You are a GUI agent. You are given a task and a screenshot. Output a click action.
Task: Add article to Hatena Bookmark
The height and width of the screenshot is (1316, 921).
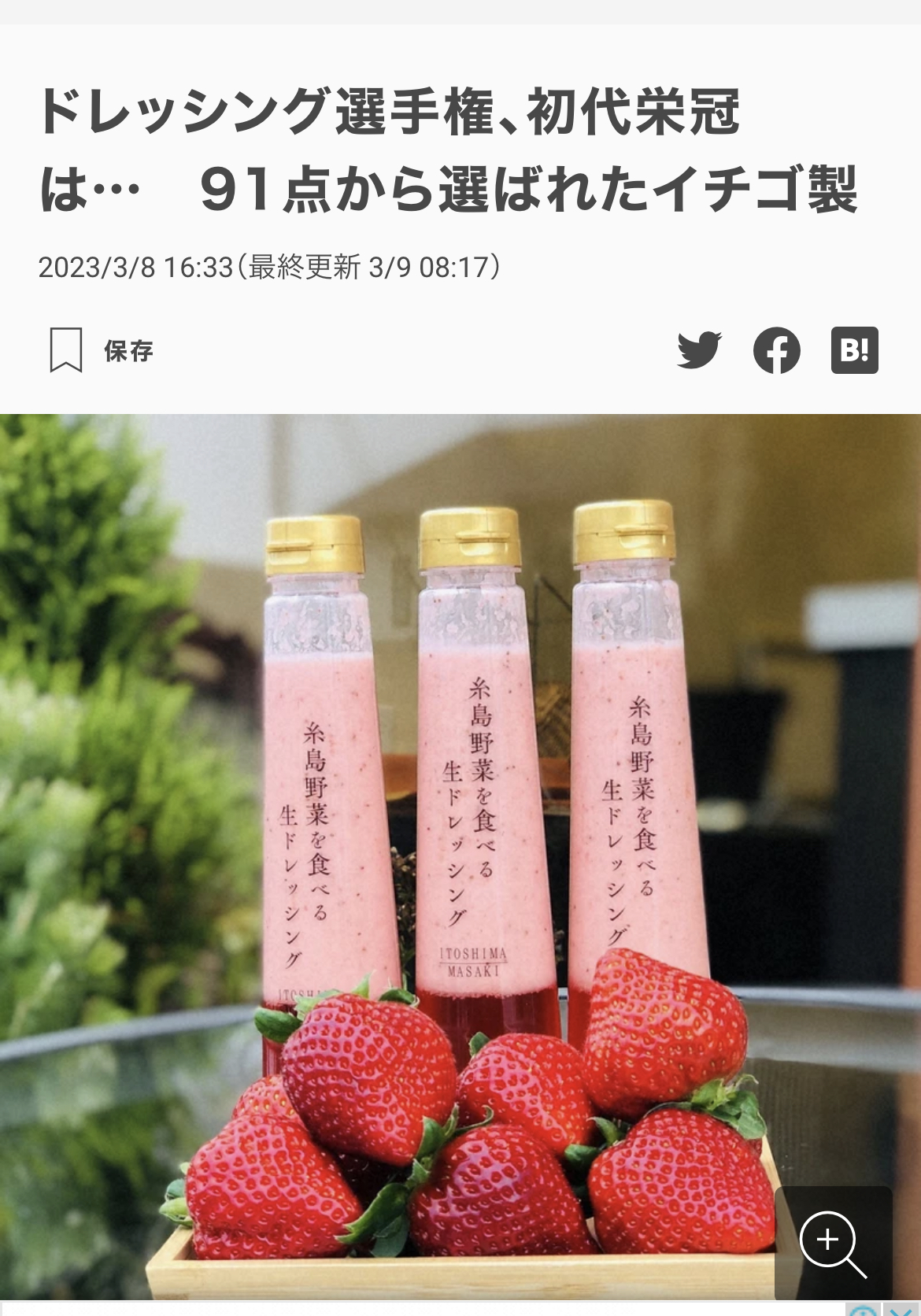click(854, 350)
